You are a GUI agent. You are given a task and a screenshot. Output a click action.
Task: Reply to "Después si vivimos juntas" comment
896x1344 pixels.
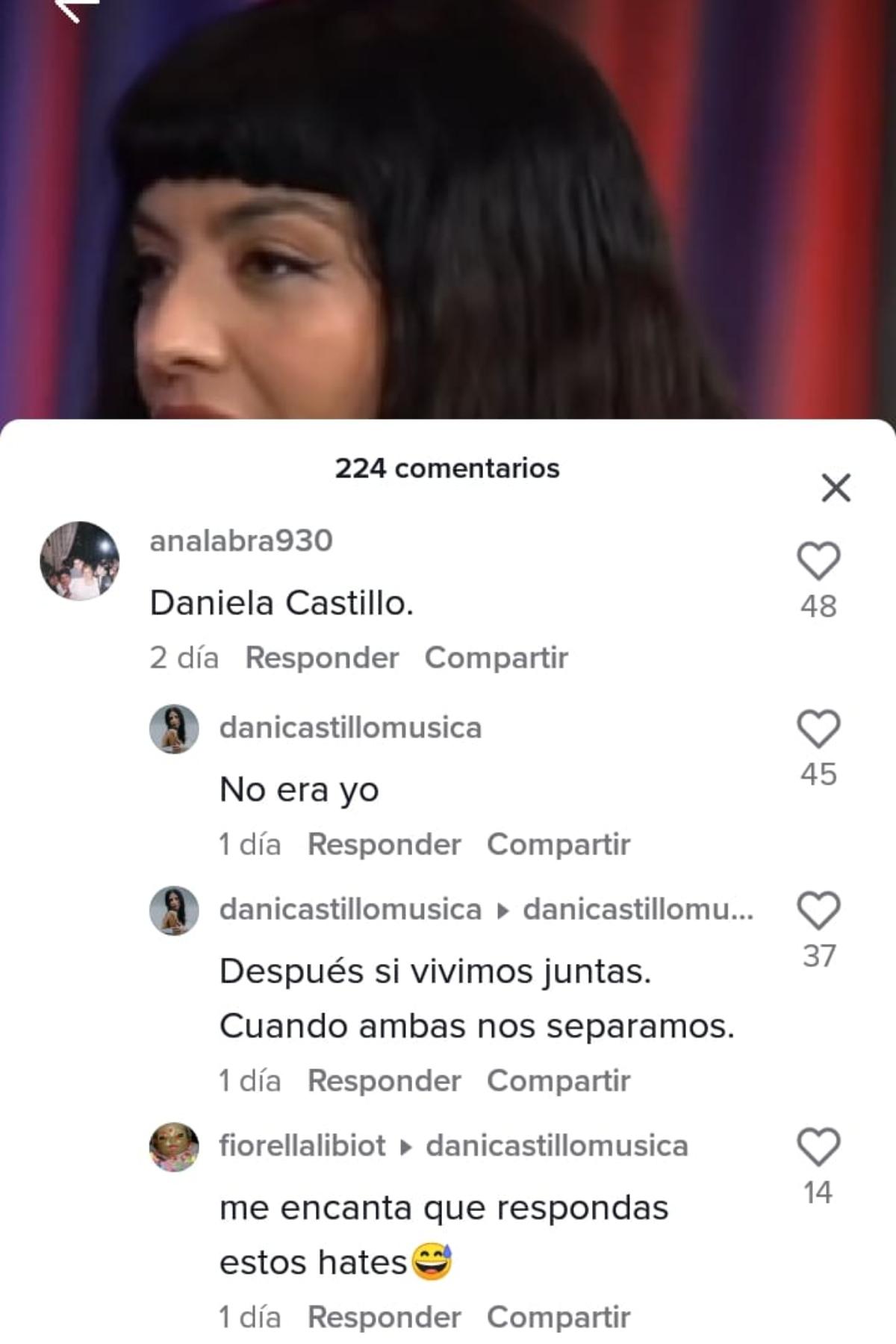(x=384, y=1080)
